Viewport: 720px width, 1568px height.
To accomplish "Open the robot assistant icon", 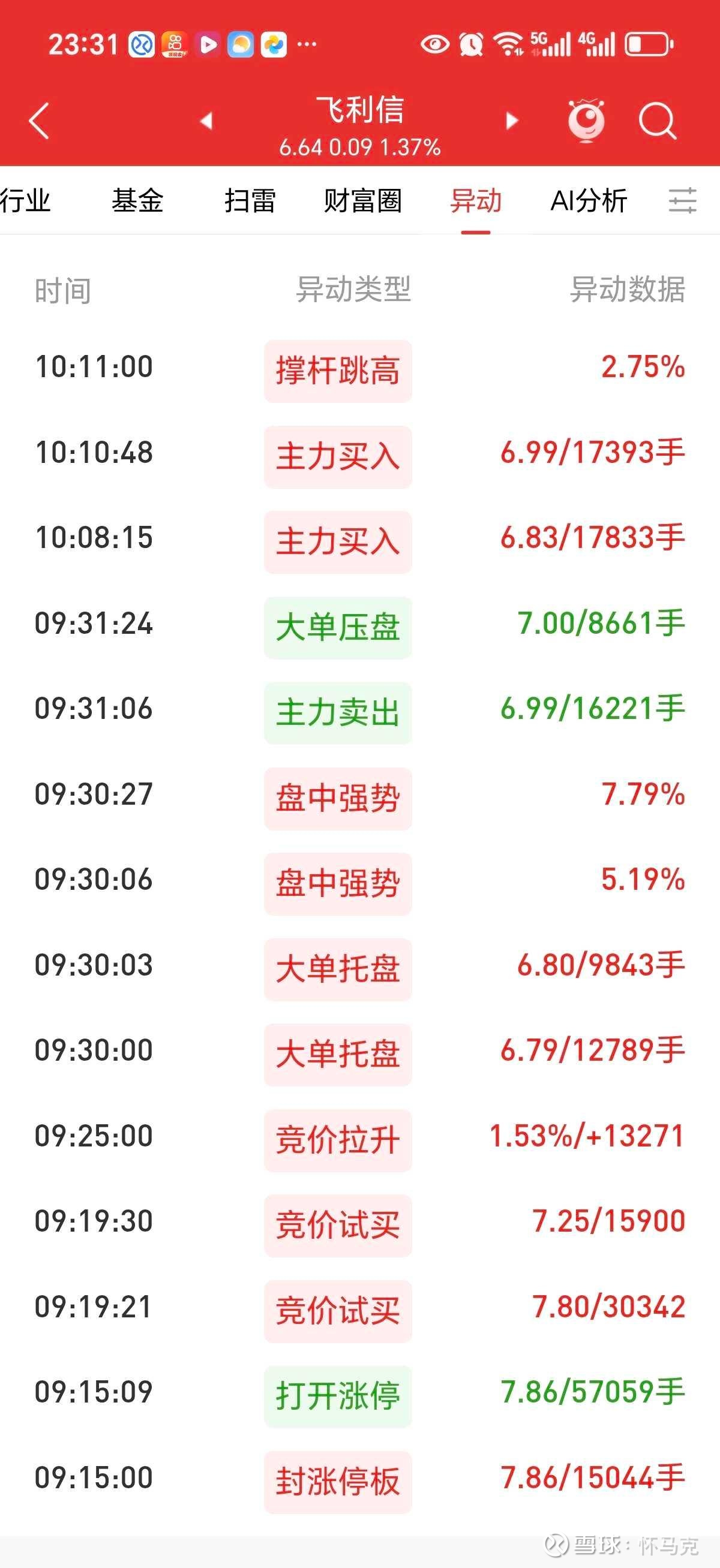I will pyautogui.click(x=586, y=121).
